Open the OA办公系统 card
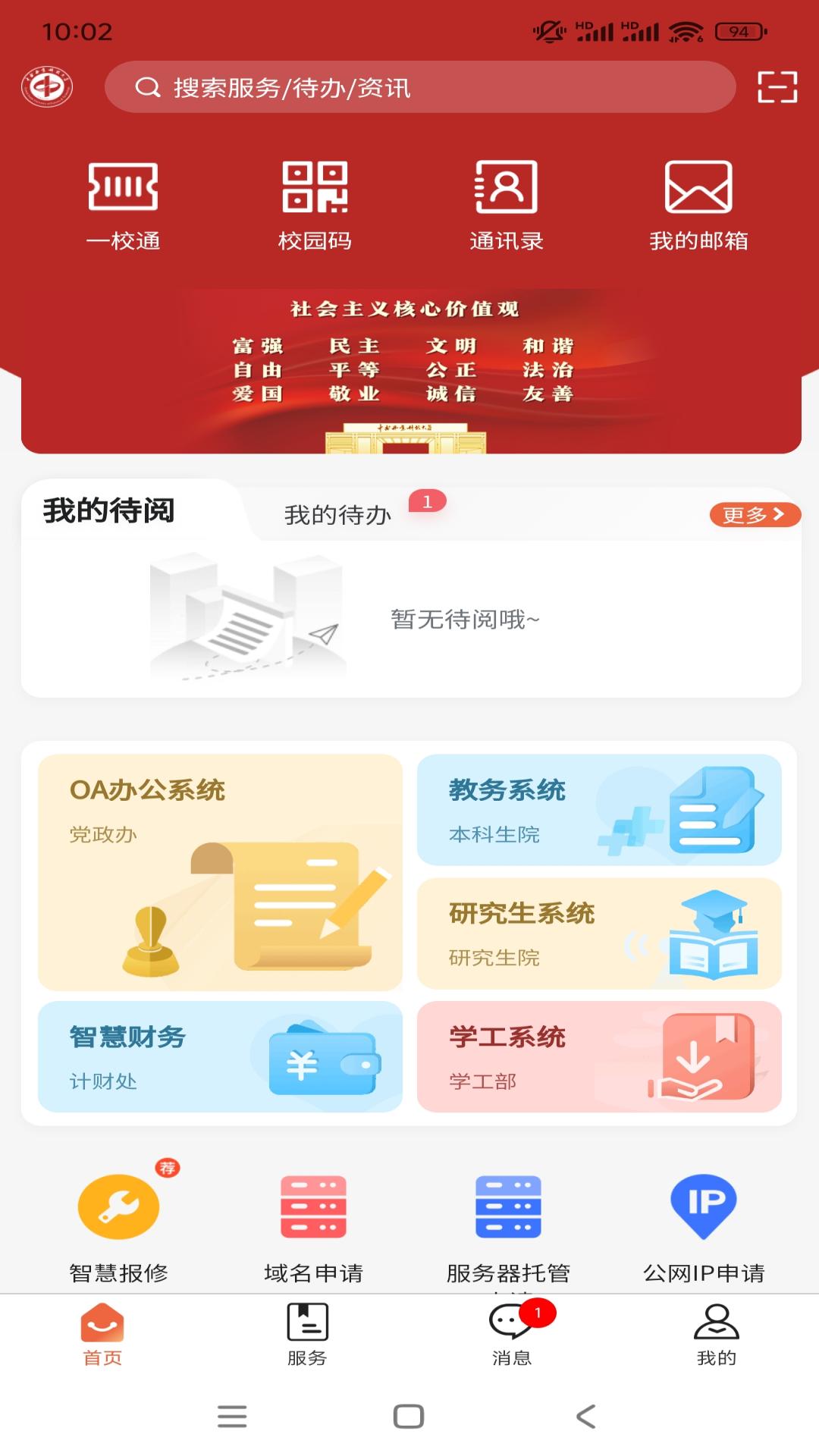Viewport: 819px width, 1456px height. point(220,872)
